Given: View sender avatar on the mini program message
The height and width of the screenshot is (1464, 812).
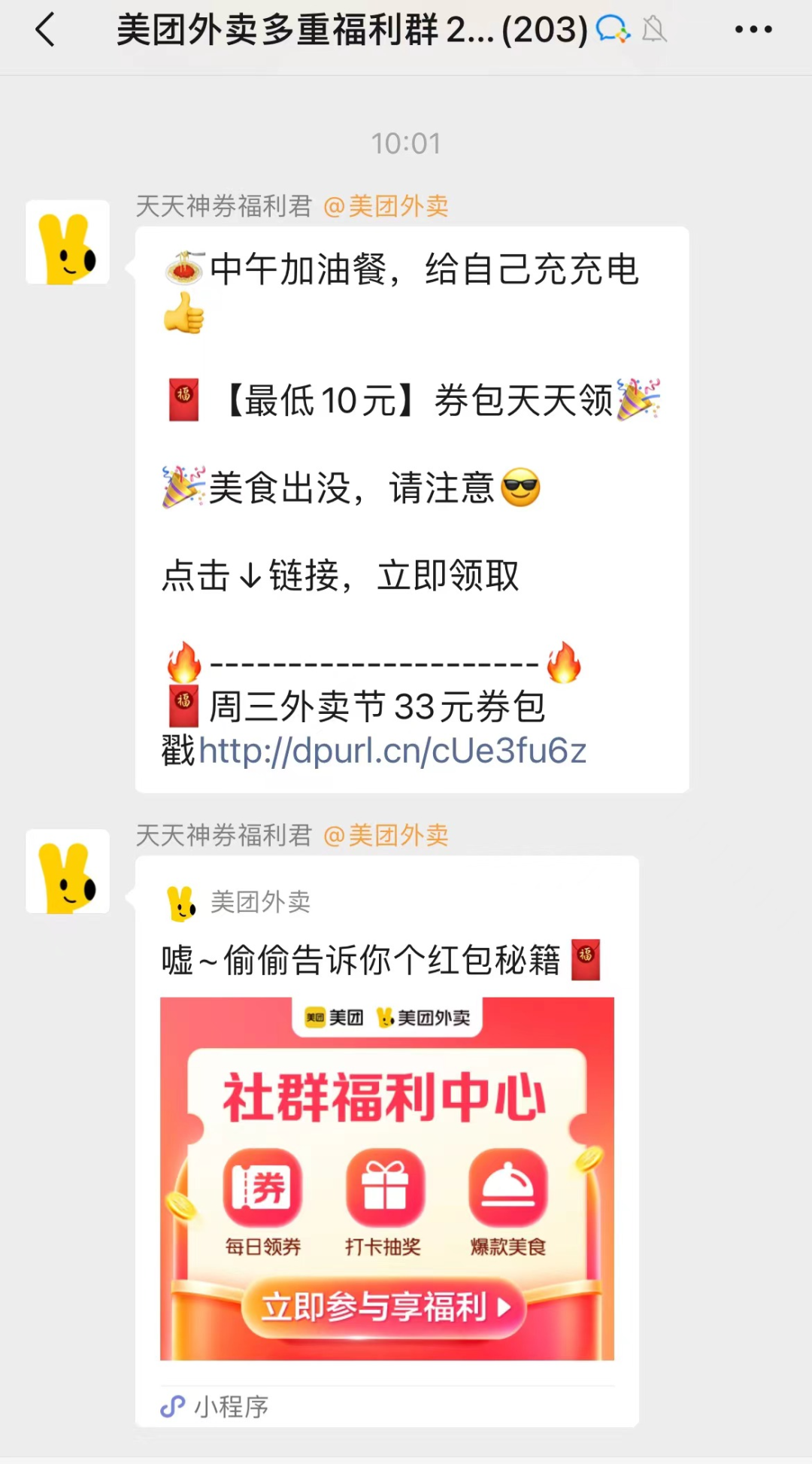Looking at the screenshot, I should [x=68, y=871].
